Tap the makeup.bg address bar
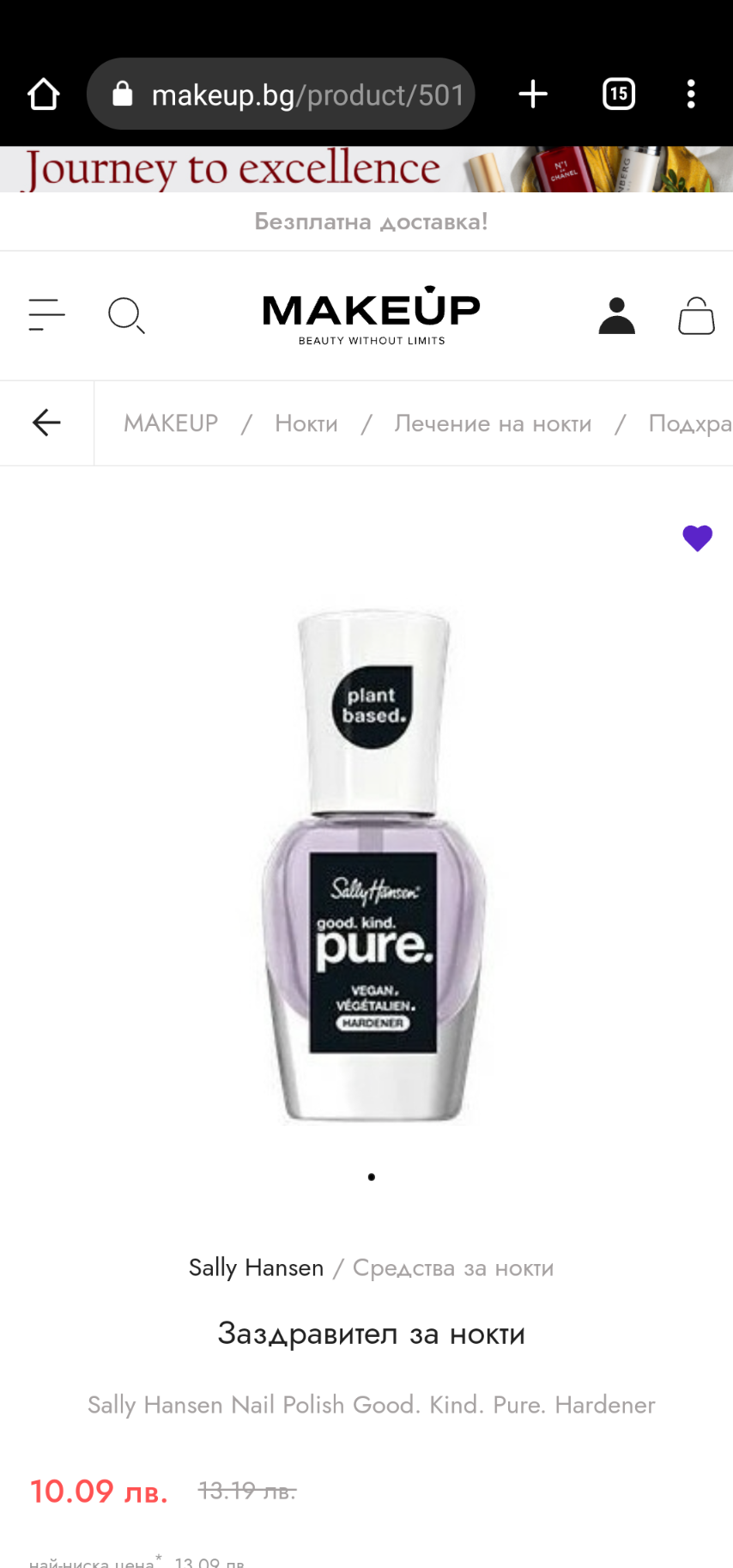Viewport: 733px width, 1568px height. 281,94
